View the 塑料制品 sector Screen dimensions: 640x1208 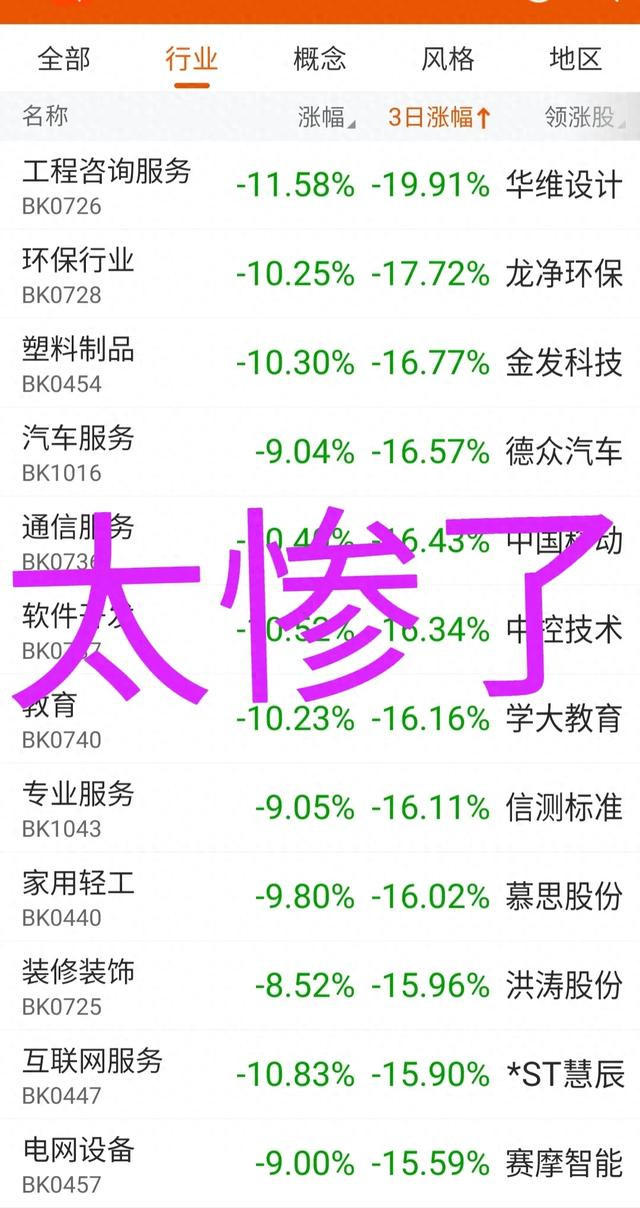[x=320, y=363]
